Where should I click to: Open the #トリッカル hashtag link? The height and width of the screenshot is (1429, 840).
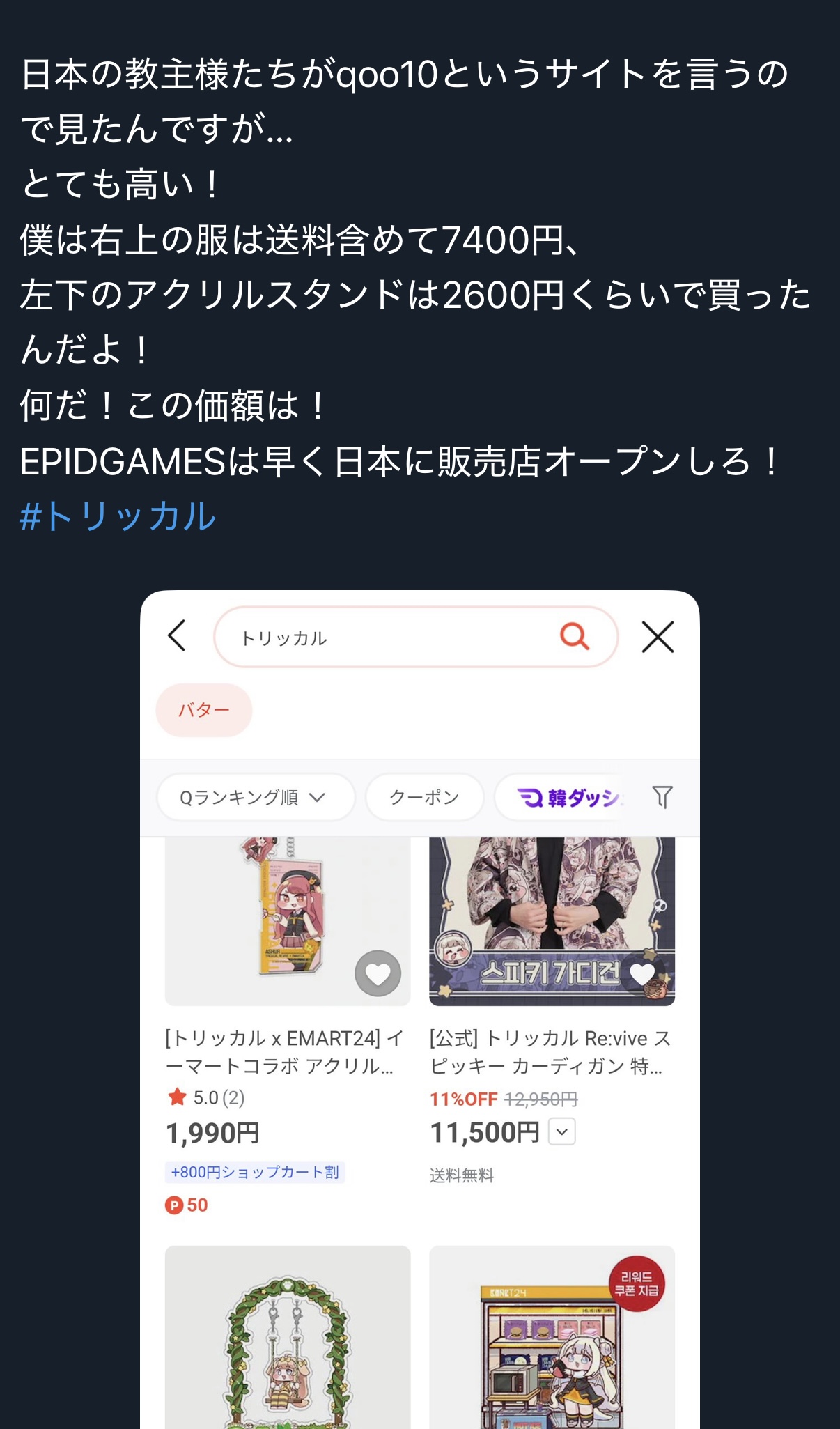tap(118, 516)
